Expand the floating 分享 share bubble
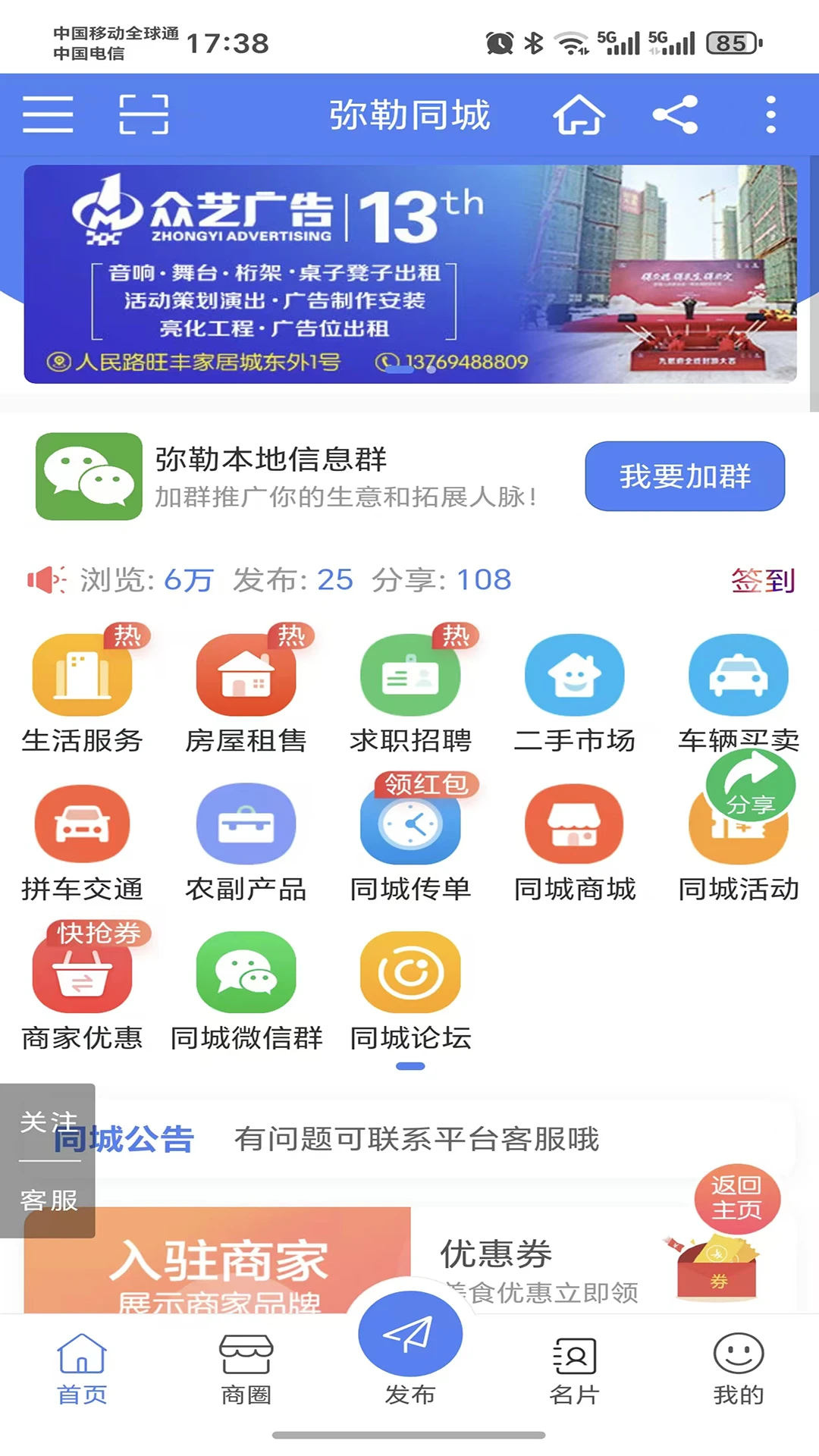This screenshot has width=819, height=1456. click(x=749, y=786)
